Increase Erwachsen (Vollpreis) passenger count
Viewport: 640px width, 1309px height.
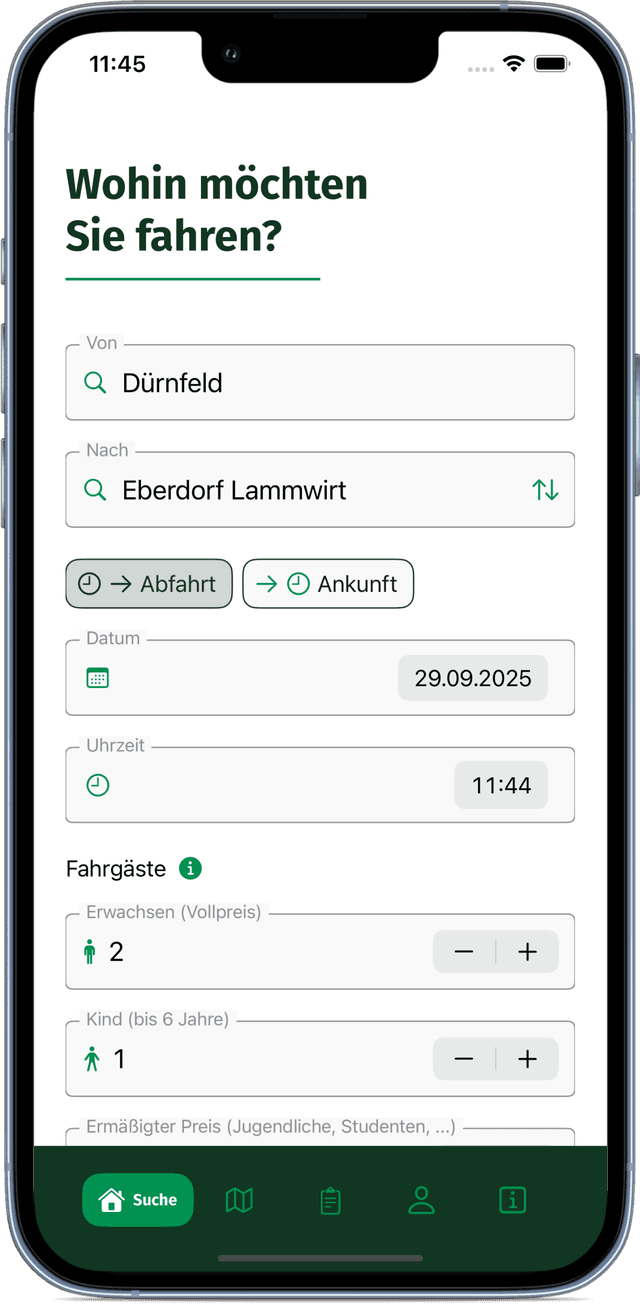[527, 952]
